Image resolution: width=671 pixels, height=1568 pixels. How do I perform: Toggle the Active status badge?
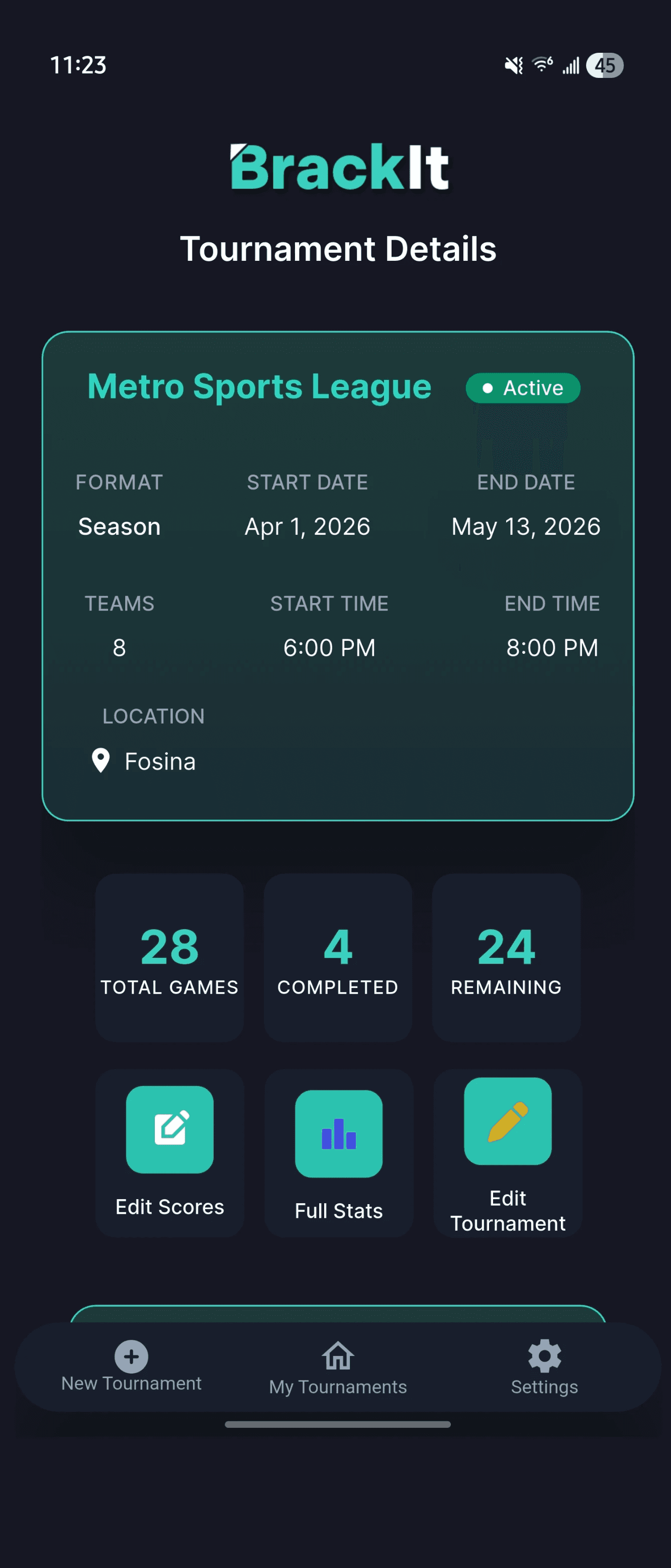point(522,387)
